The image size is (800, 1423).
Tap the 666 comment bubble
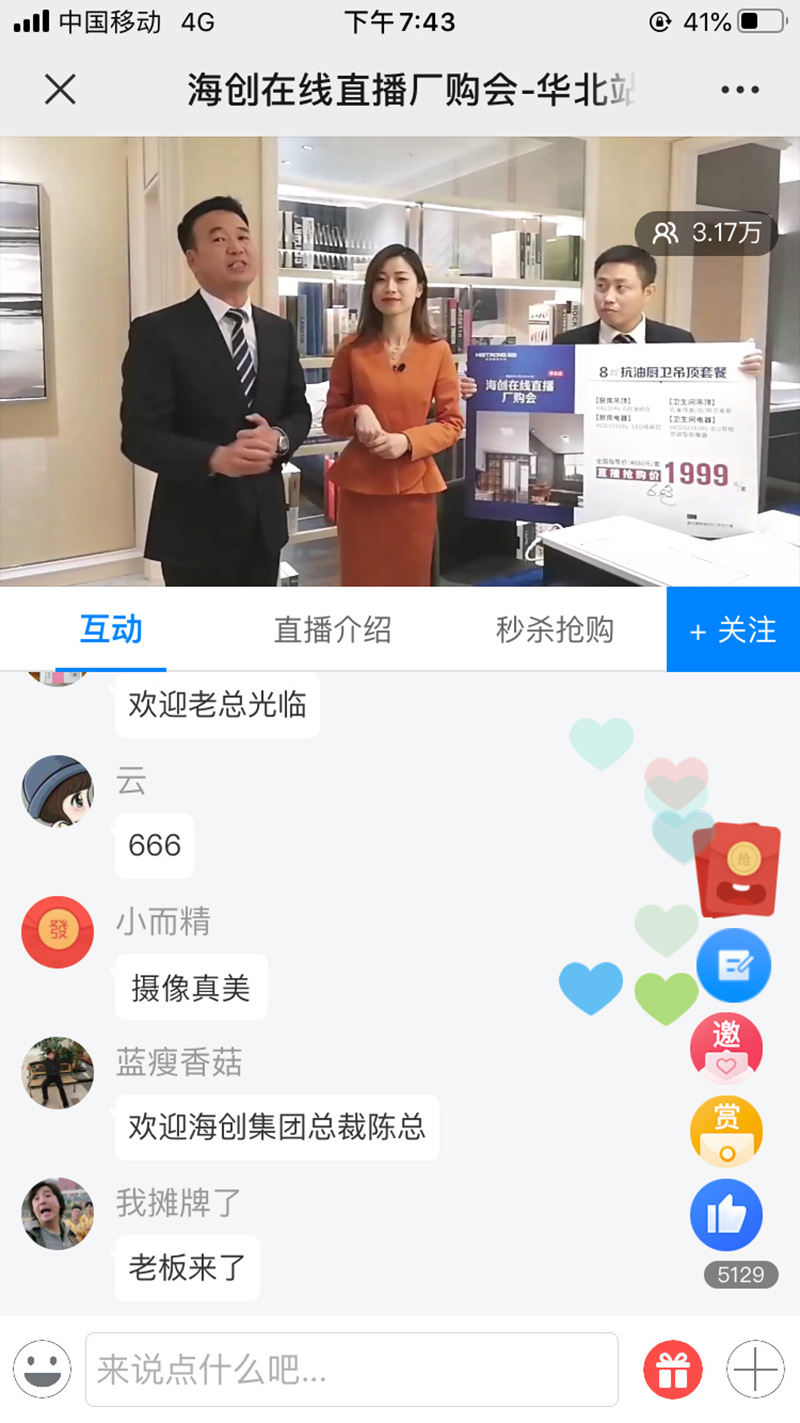(154, 846)
